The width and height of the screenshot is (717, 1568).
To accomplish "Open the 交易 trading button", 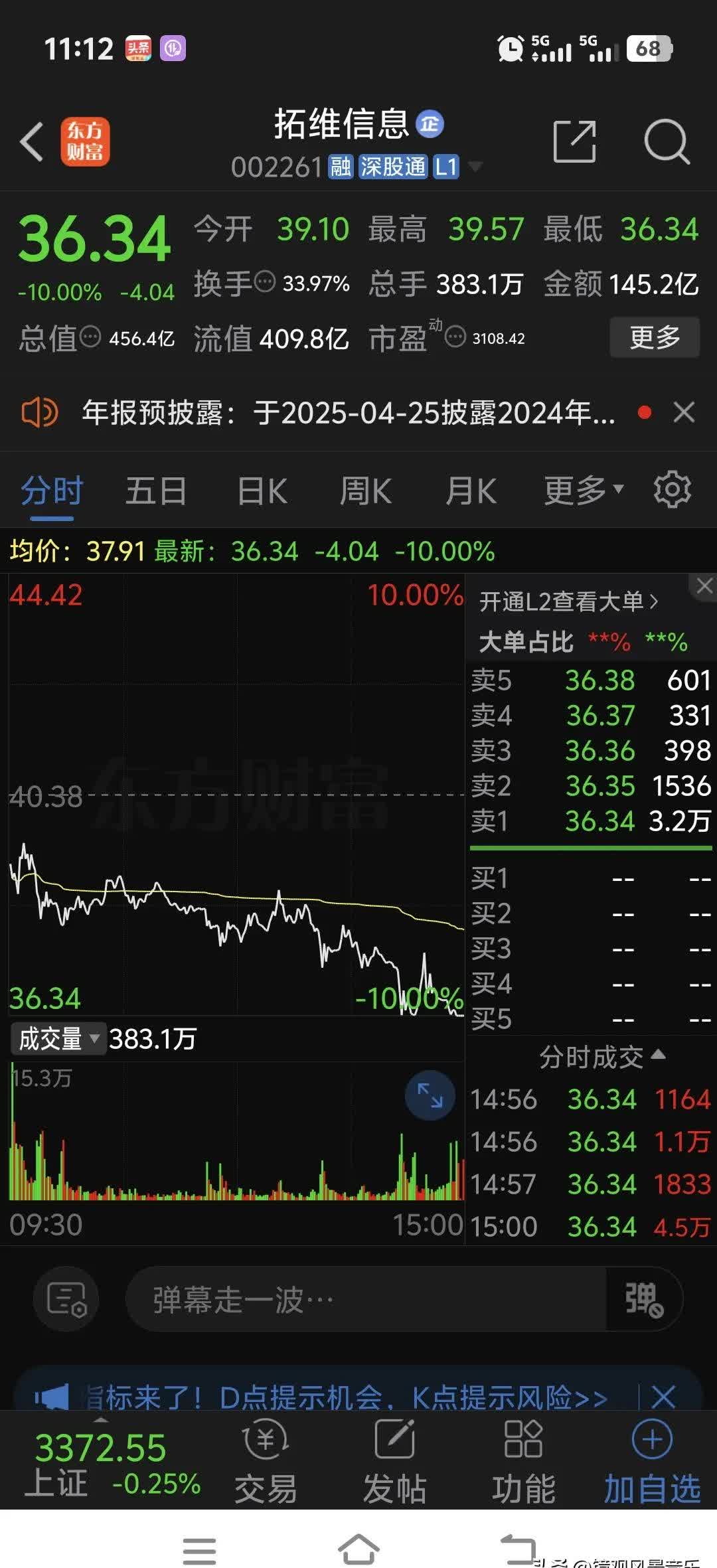I will coord(266,1460).
